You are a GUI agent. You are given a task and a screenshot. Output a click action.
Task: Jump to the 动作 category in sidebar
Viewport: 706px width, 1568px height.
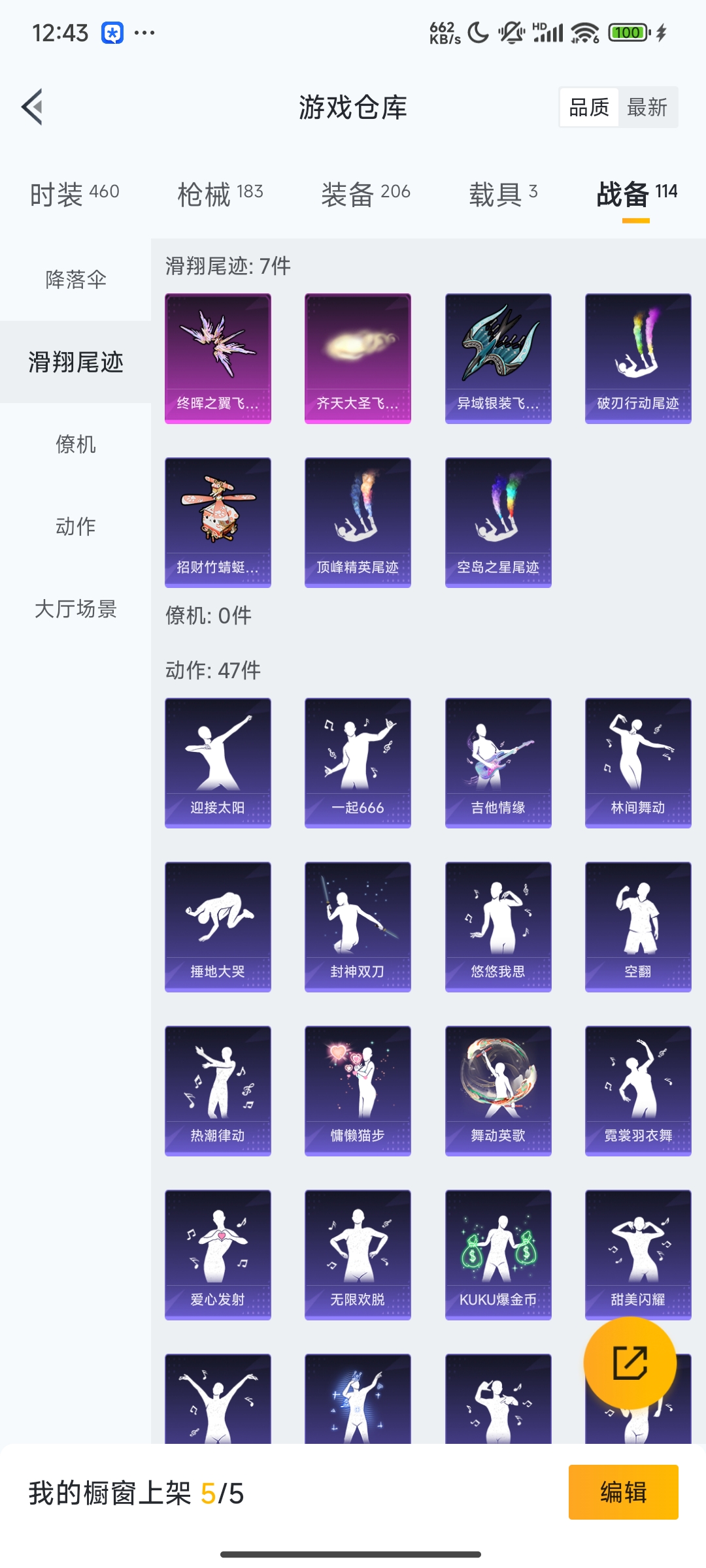[x=76, y=527]
